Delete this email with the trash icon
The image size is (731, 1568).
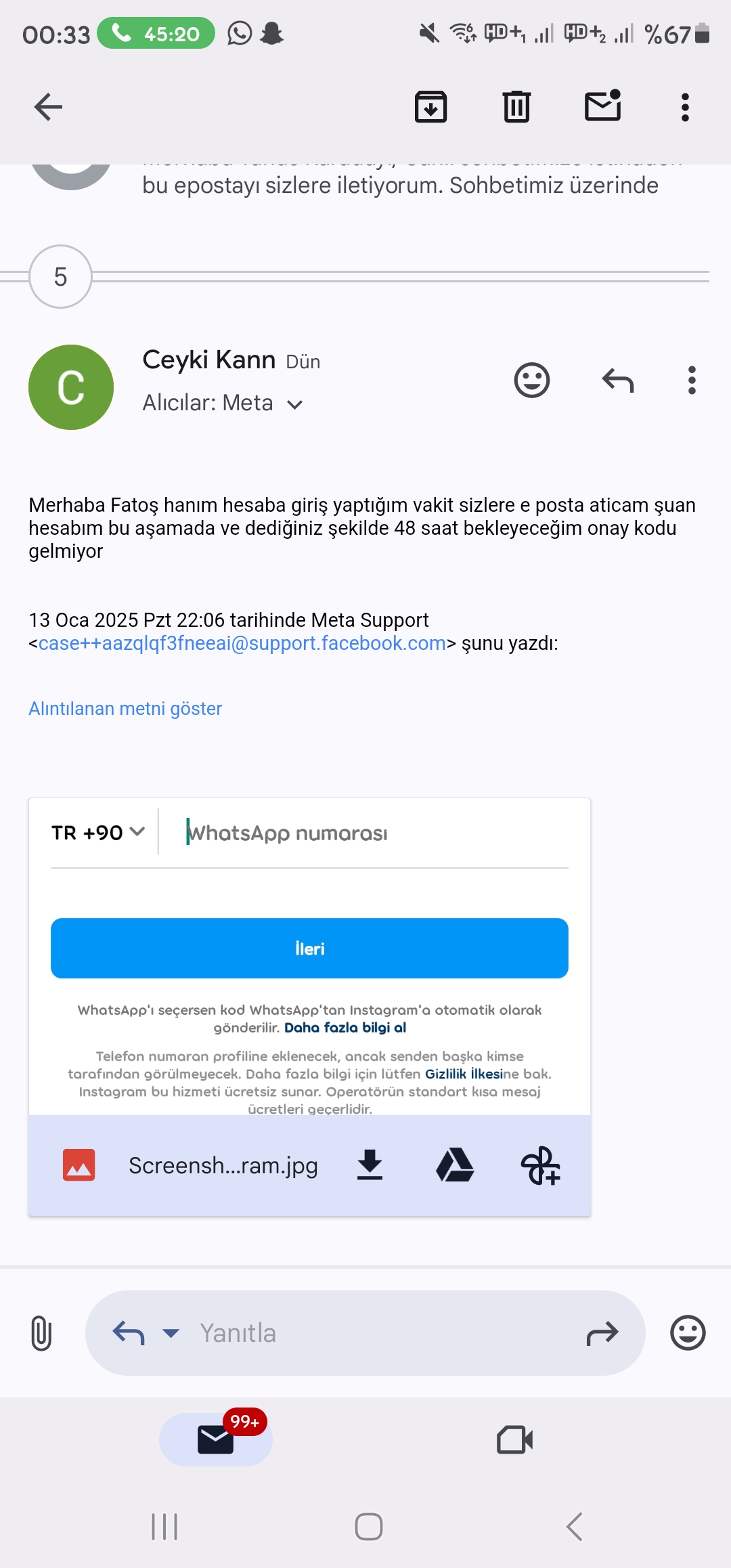pyautogui.click(x=516, y=107)
